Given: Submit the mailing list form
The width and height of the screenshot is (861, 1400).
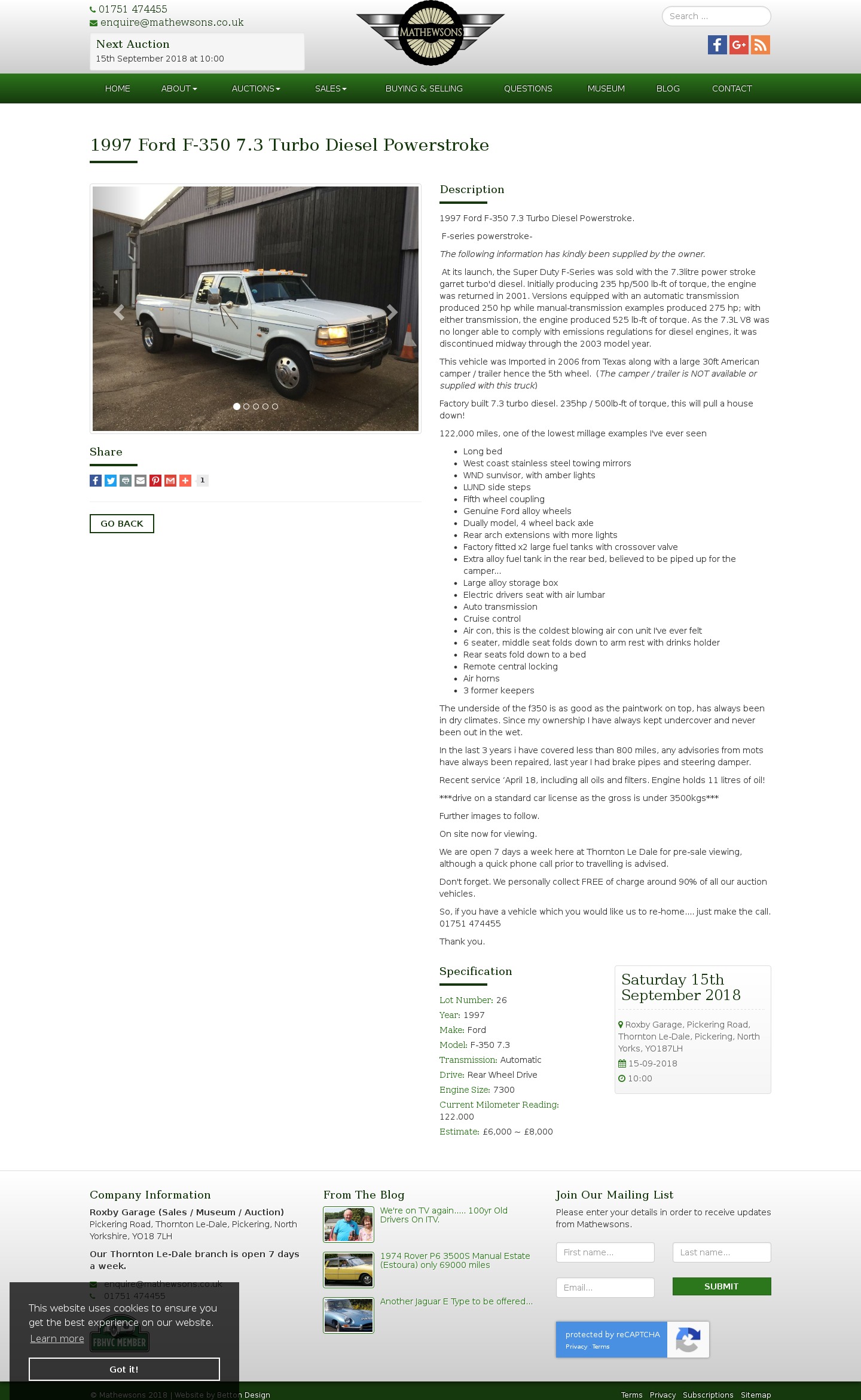Looking at the screenshot, I should pos(722,1286).
